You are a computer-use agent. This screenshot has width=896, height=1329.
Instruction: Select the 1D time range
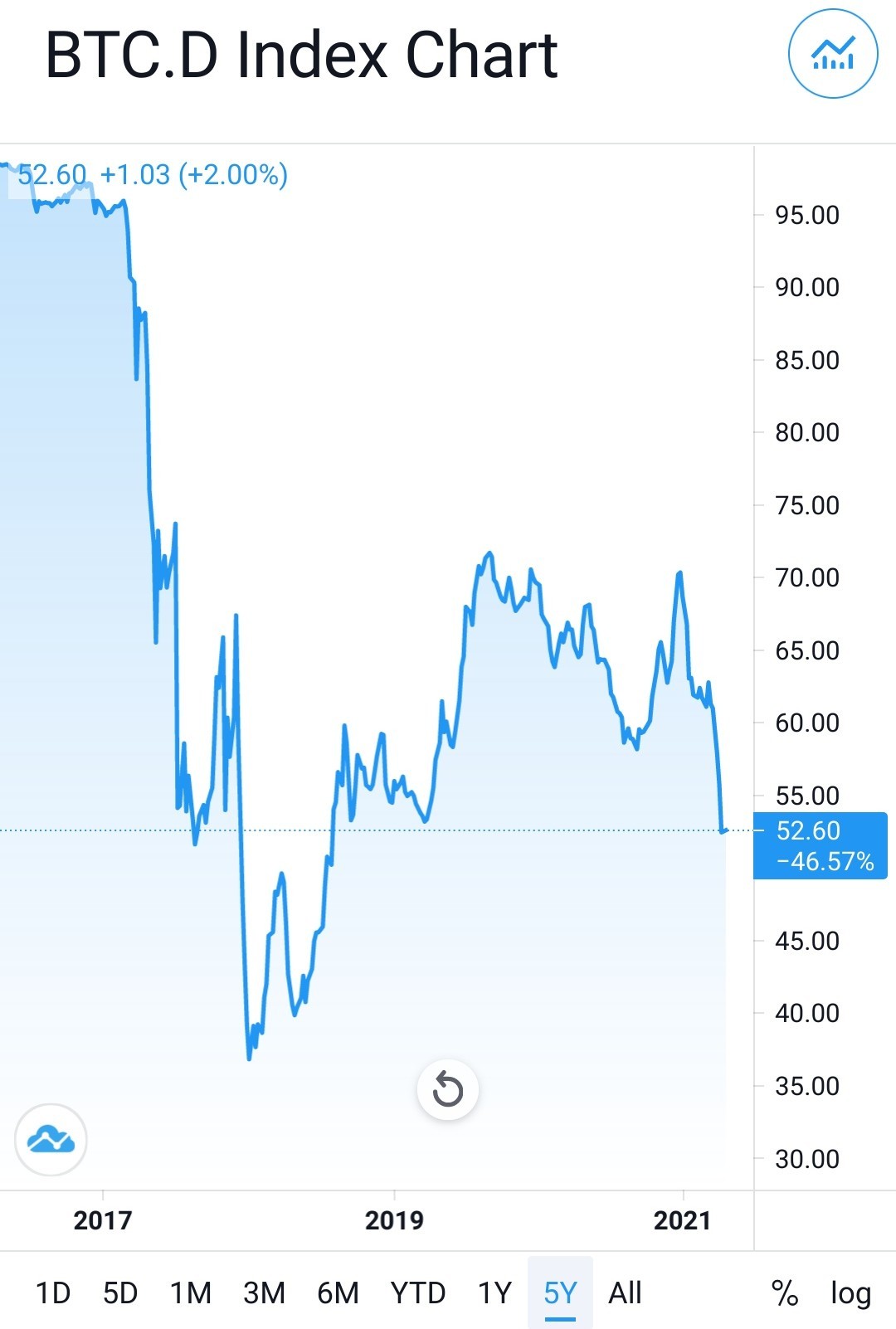click(x=53, y=1292)
